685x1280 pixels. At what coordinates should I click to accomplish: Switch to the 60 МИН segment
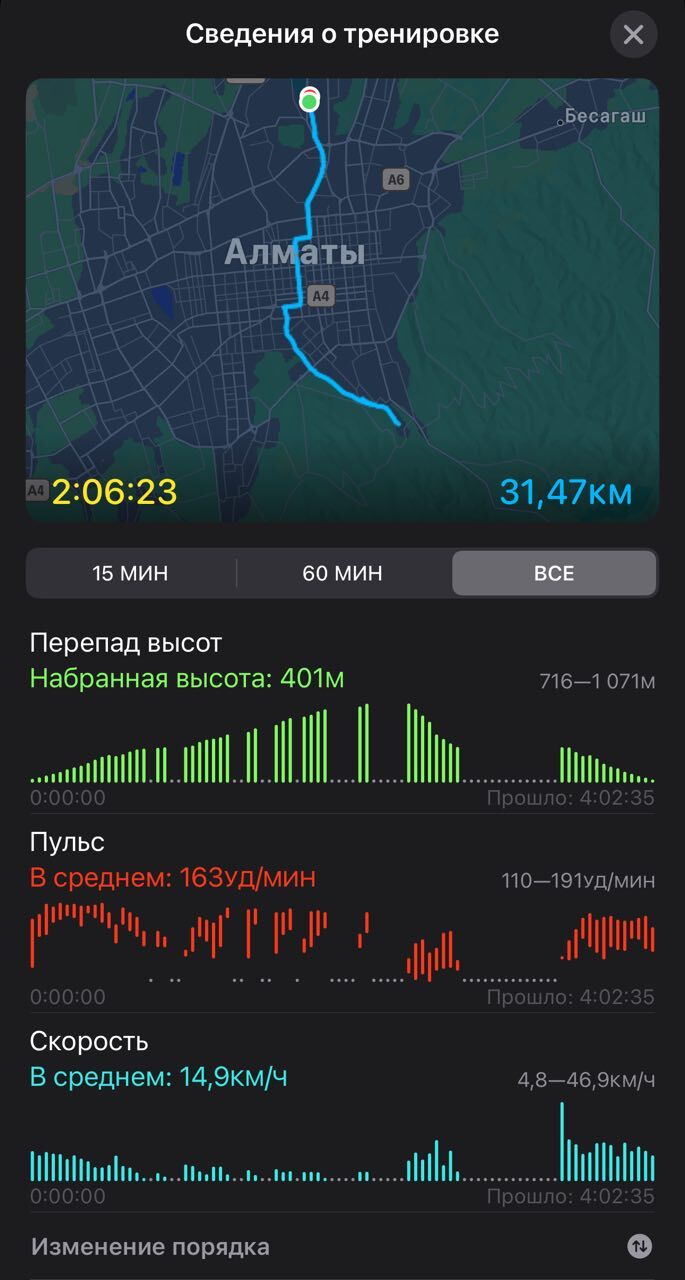point(343,573)
